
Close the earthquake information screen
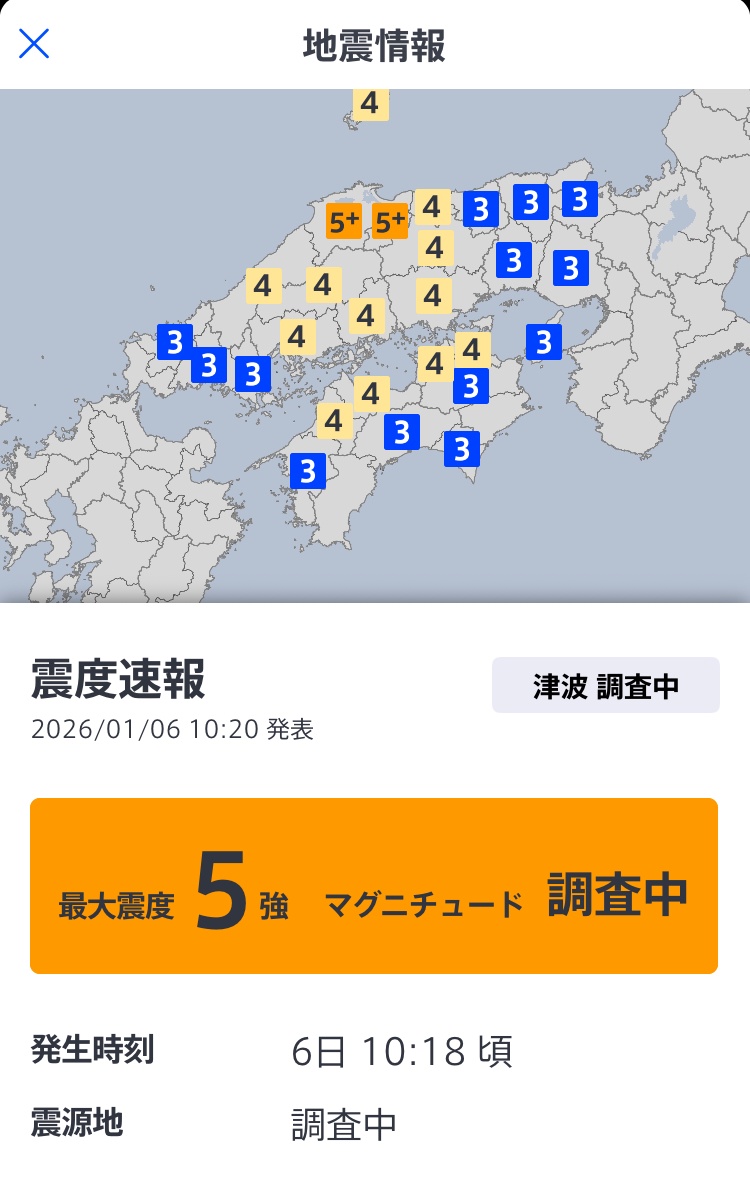34,44
